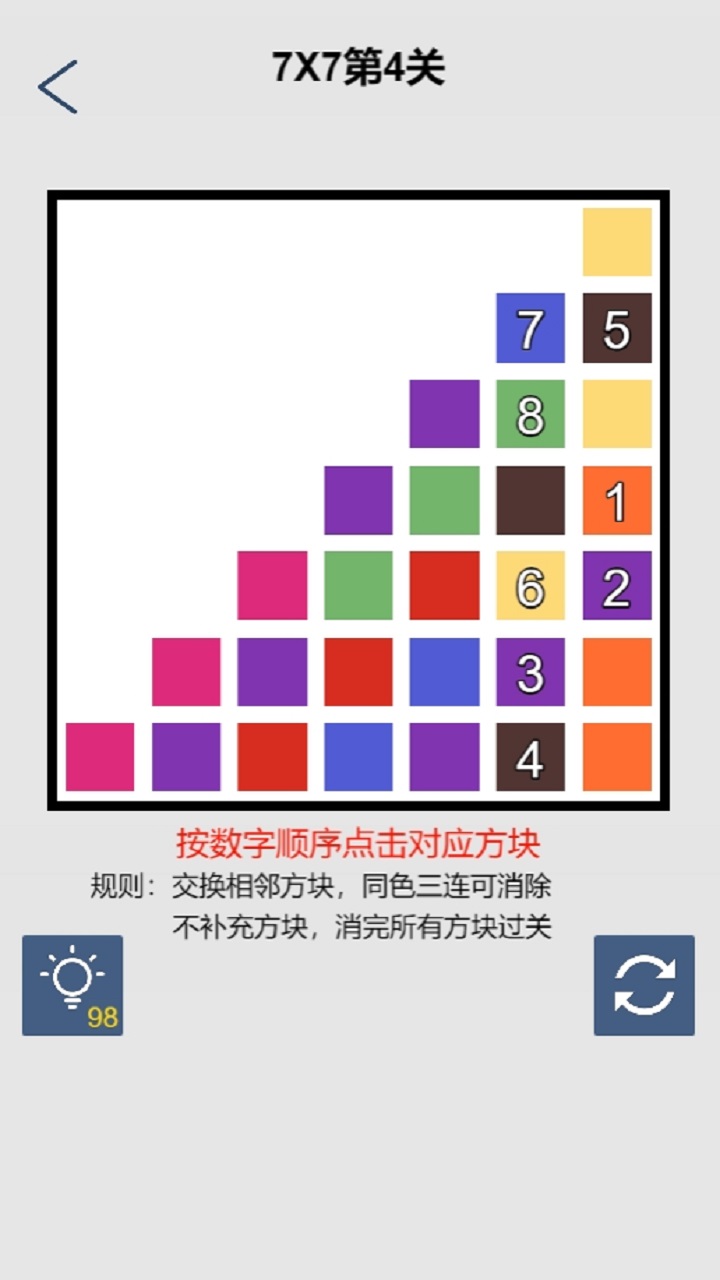The width and height of the screenshot is (720, 1280).
Task: Tap the blue tile in the bottom row
Action: coord(357,755)
